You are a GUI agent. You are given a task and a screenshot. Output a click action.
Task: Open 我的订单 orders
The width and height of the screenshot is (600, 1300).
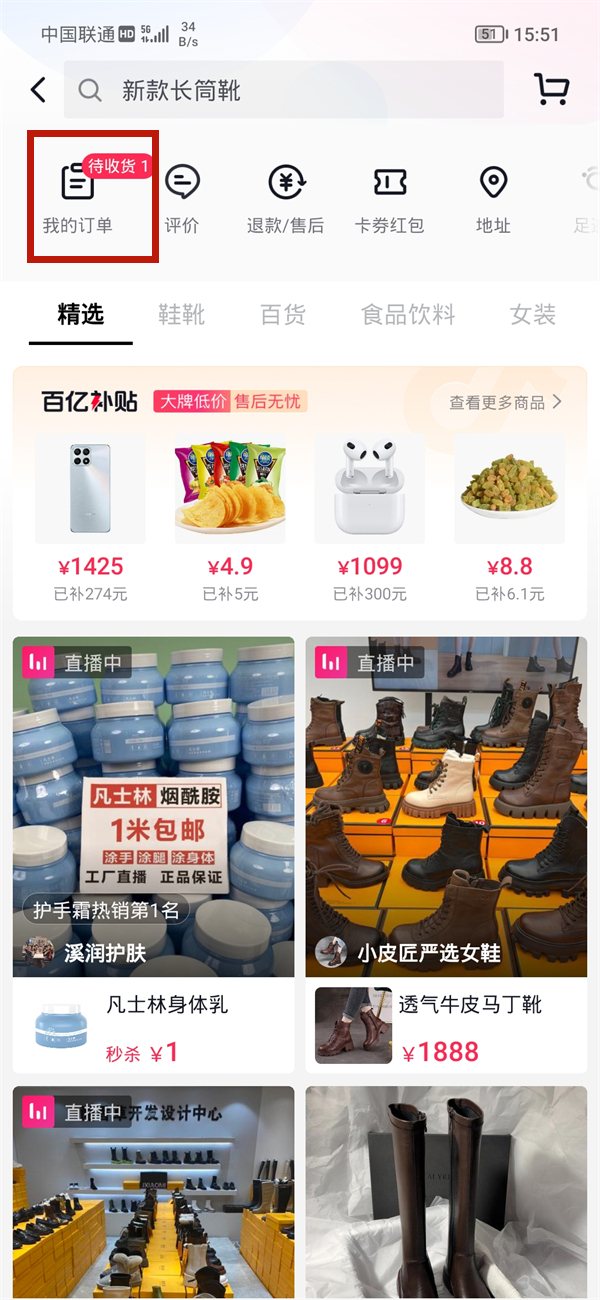tap(78, 199)
